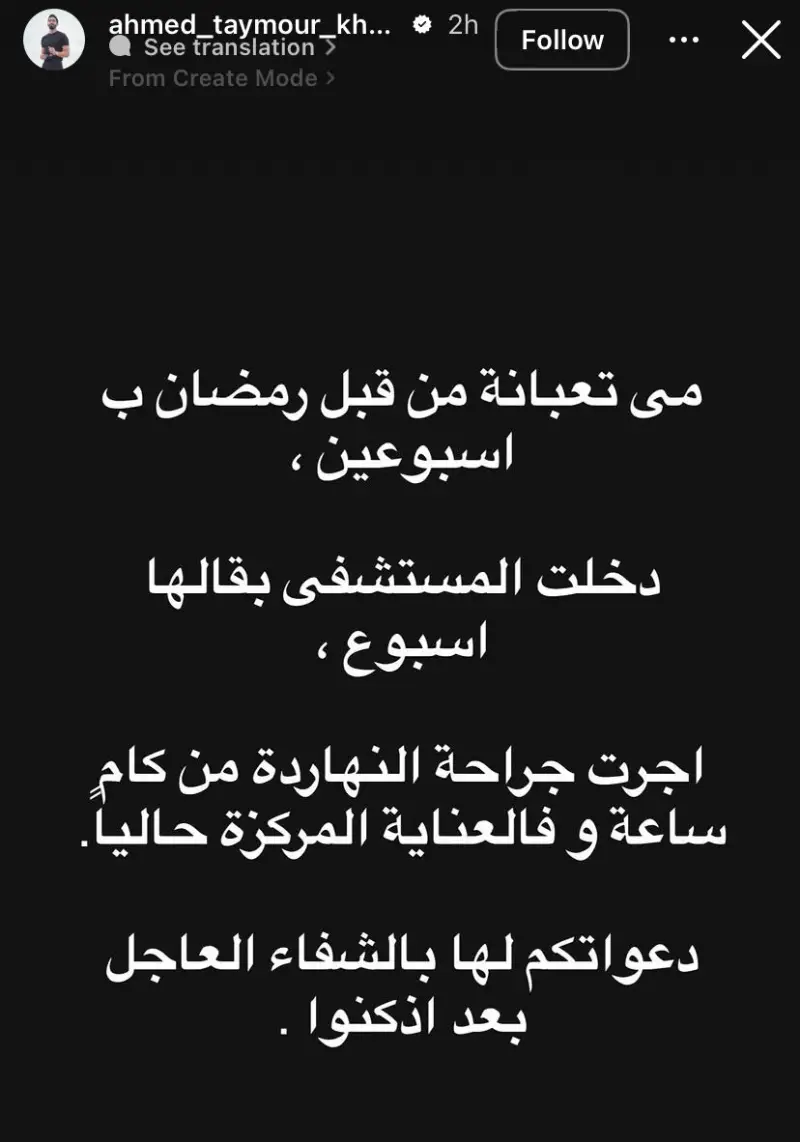Open the three-dot story options
The width and height of the screenshot is (800, 1142).
[684, 40]
